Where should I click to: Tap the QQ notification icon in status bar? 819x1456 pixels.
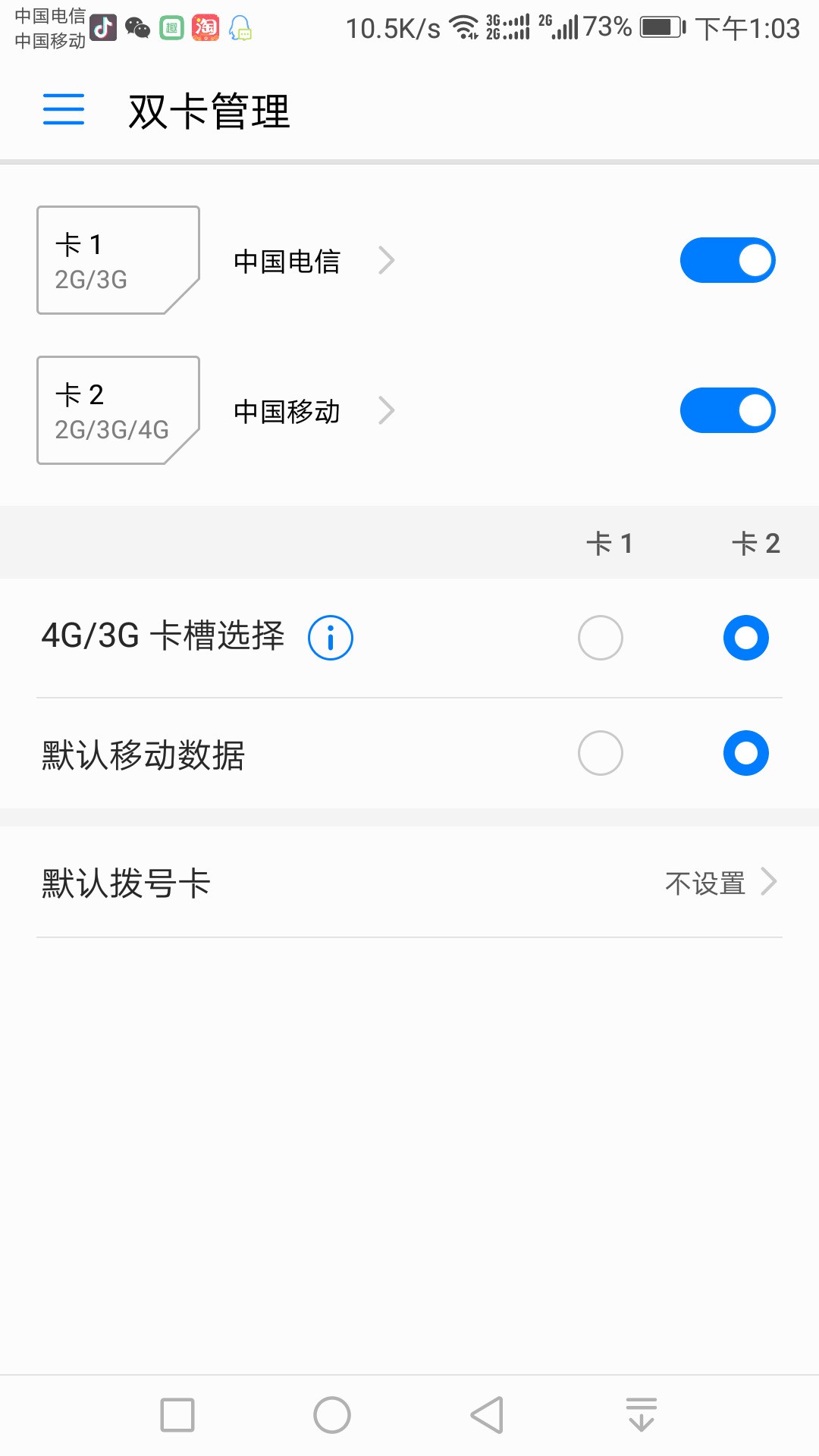click(x=241, y=29)
